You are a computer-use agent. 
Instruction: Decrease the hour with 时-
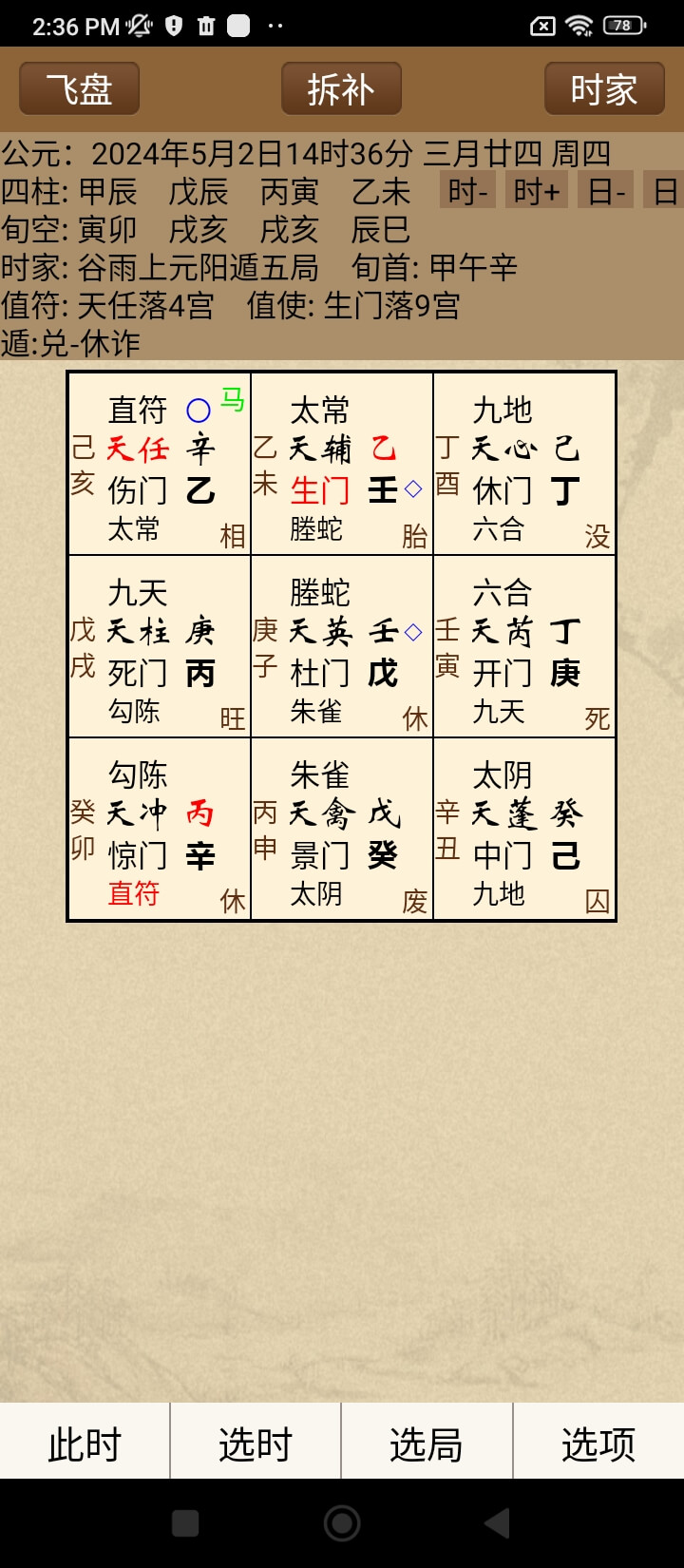467,191
